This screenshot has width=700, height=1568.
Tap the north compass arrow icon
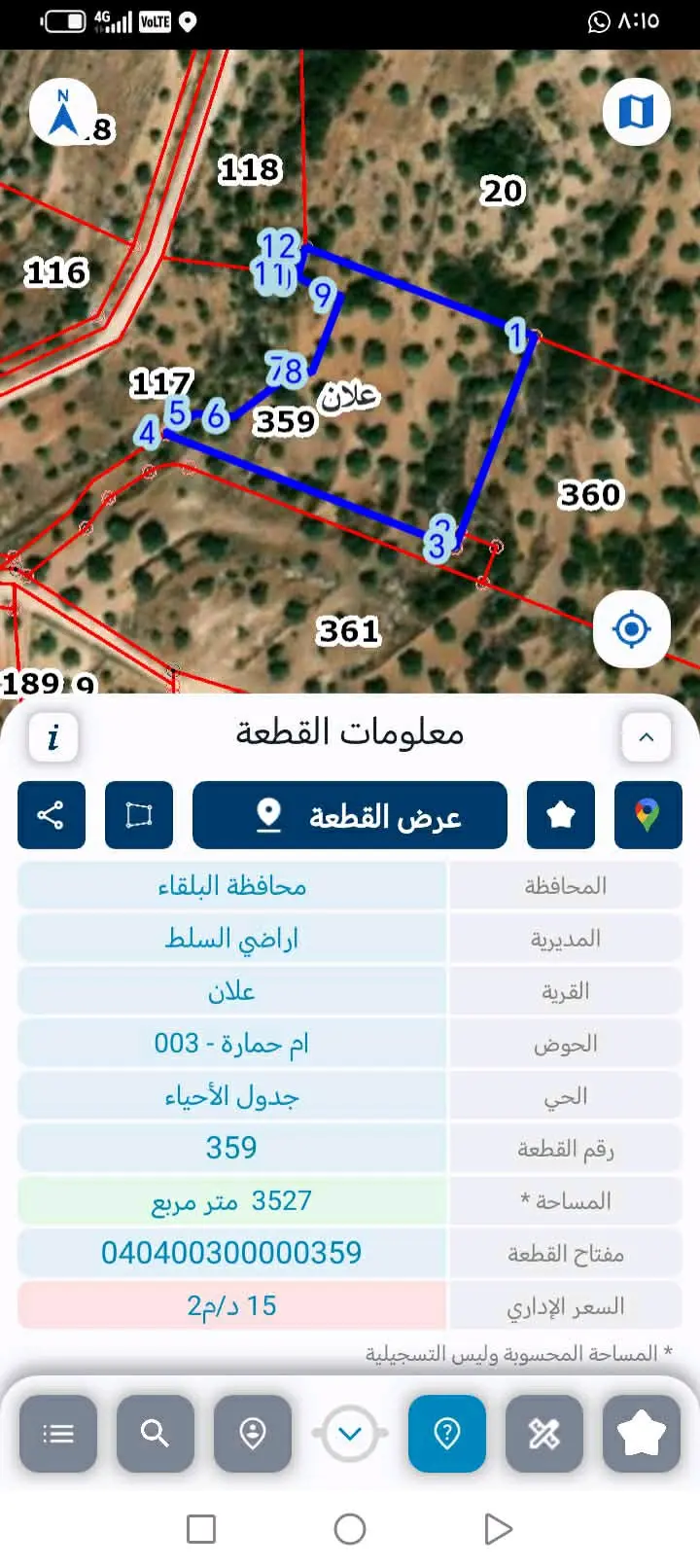pyautogui.click(x=61, y=110)
